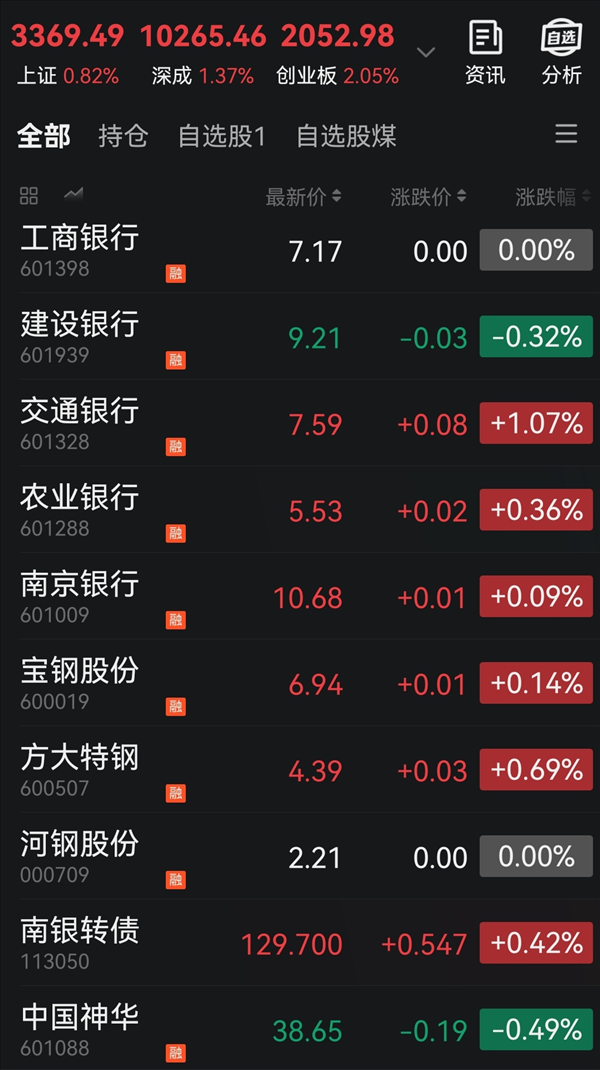Open the watchlist group menu icon
600x1070 pixels.
pyautogui.click(x=566, y=134)
